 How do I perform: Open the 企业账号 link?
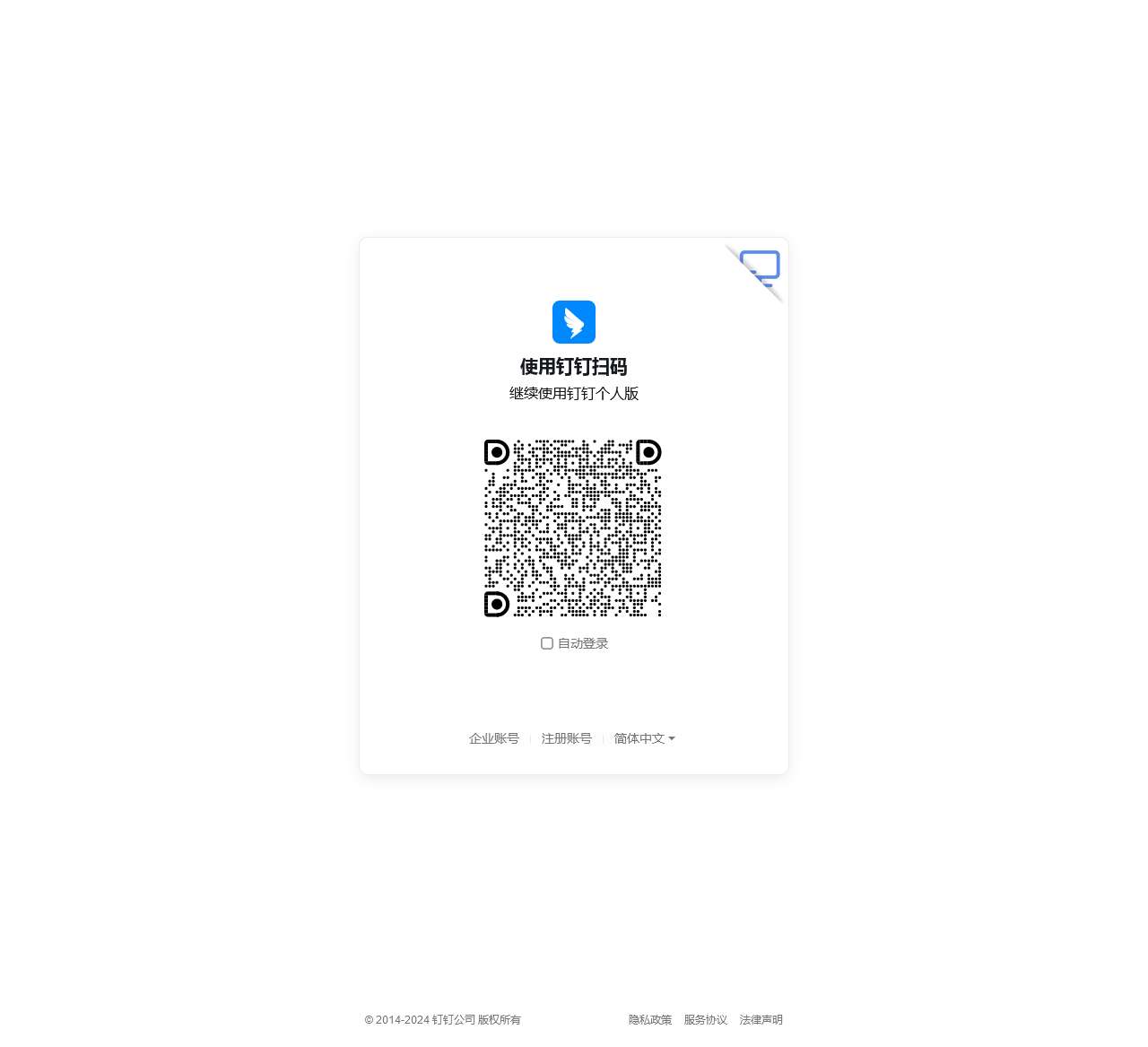click(x=494, y=738)
